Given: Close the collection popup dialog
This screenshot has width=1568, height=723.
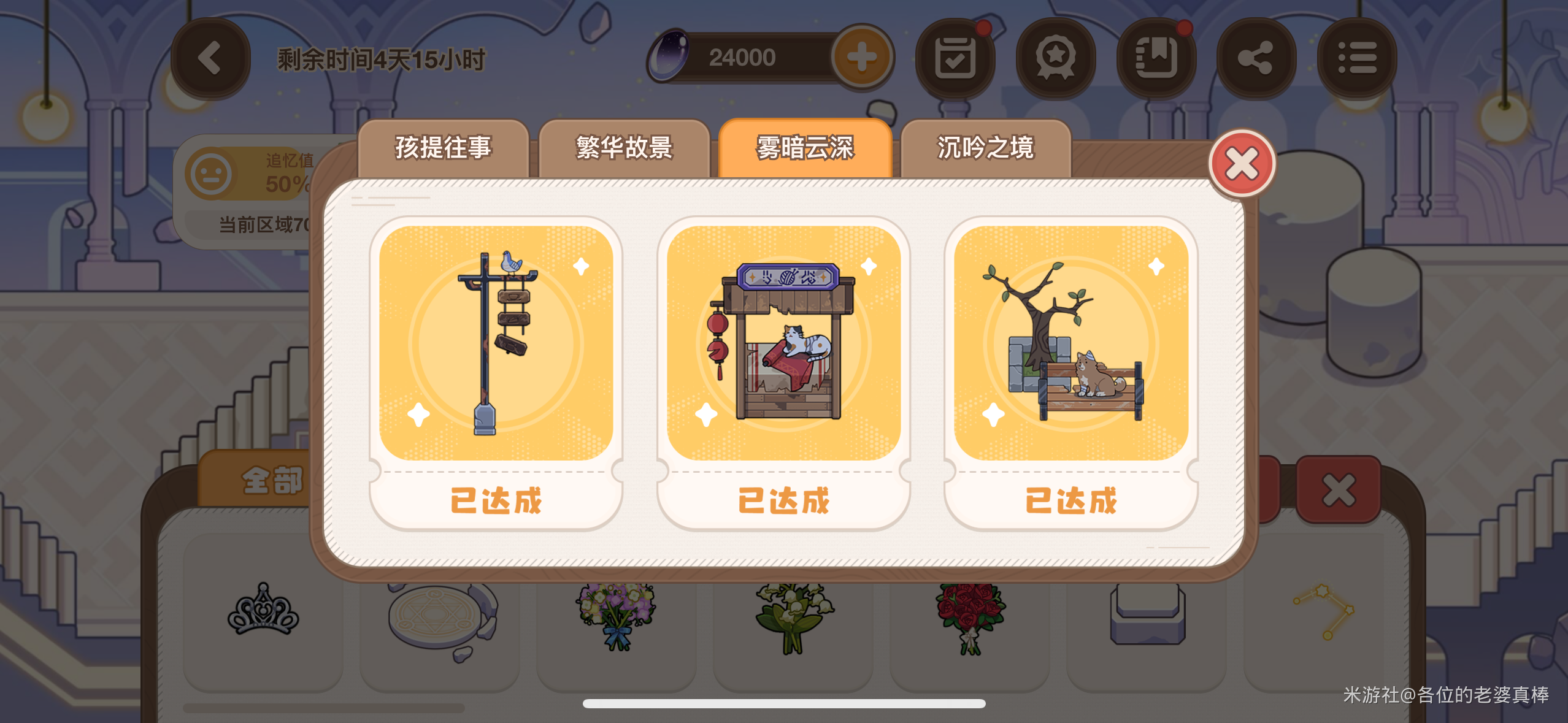Looking at the screenshot, I should point(1242,164).
